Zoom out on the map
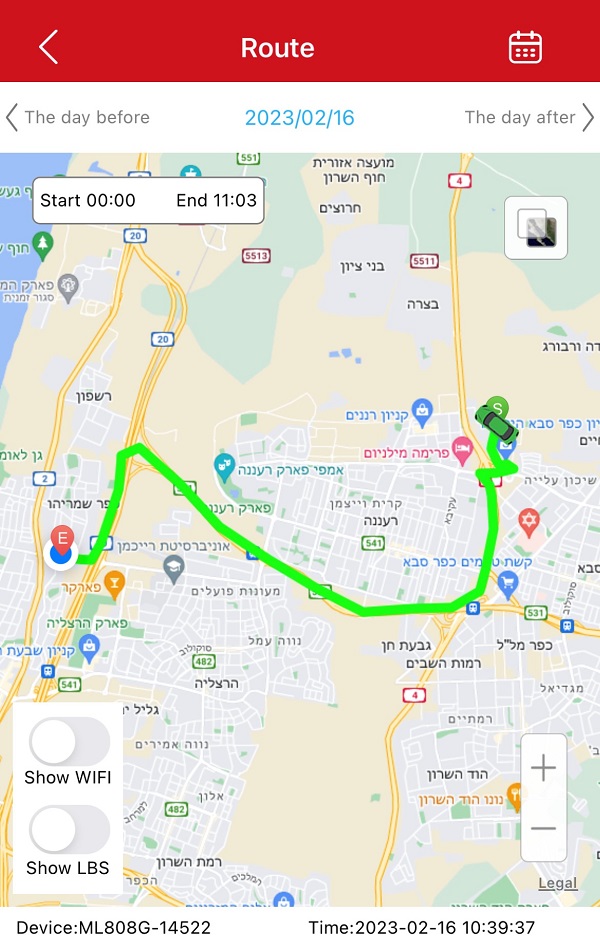The height and width of the screenshot is (950, 600). (x=543, y=829)
